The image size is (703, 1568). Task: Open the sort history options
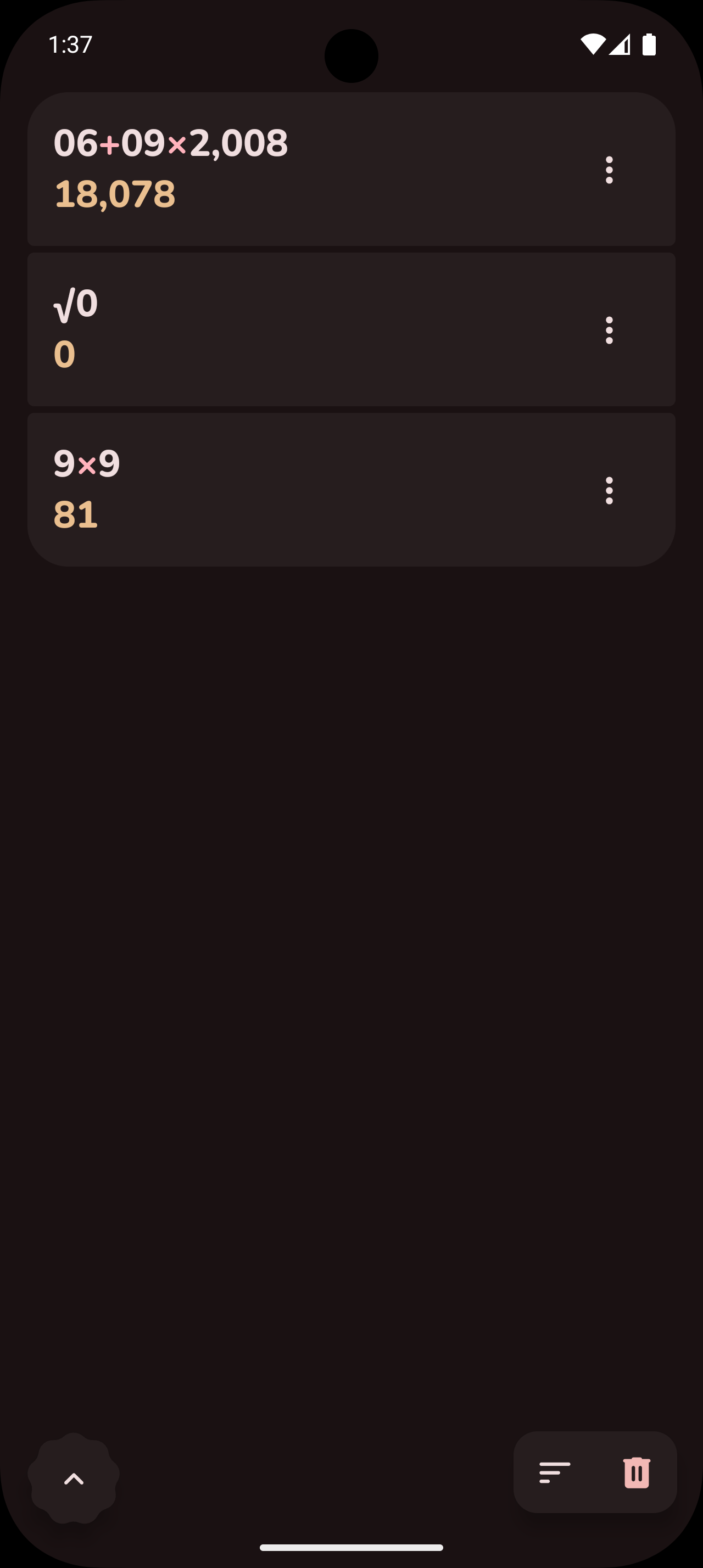click(555, 1473)
